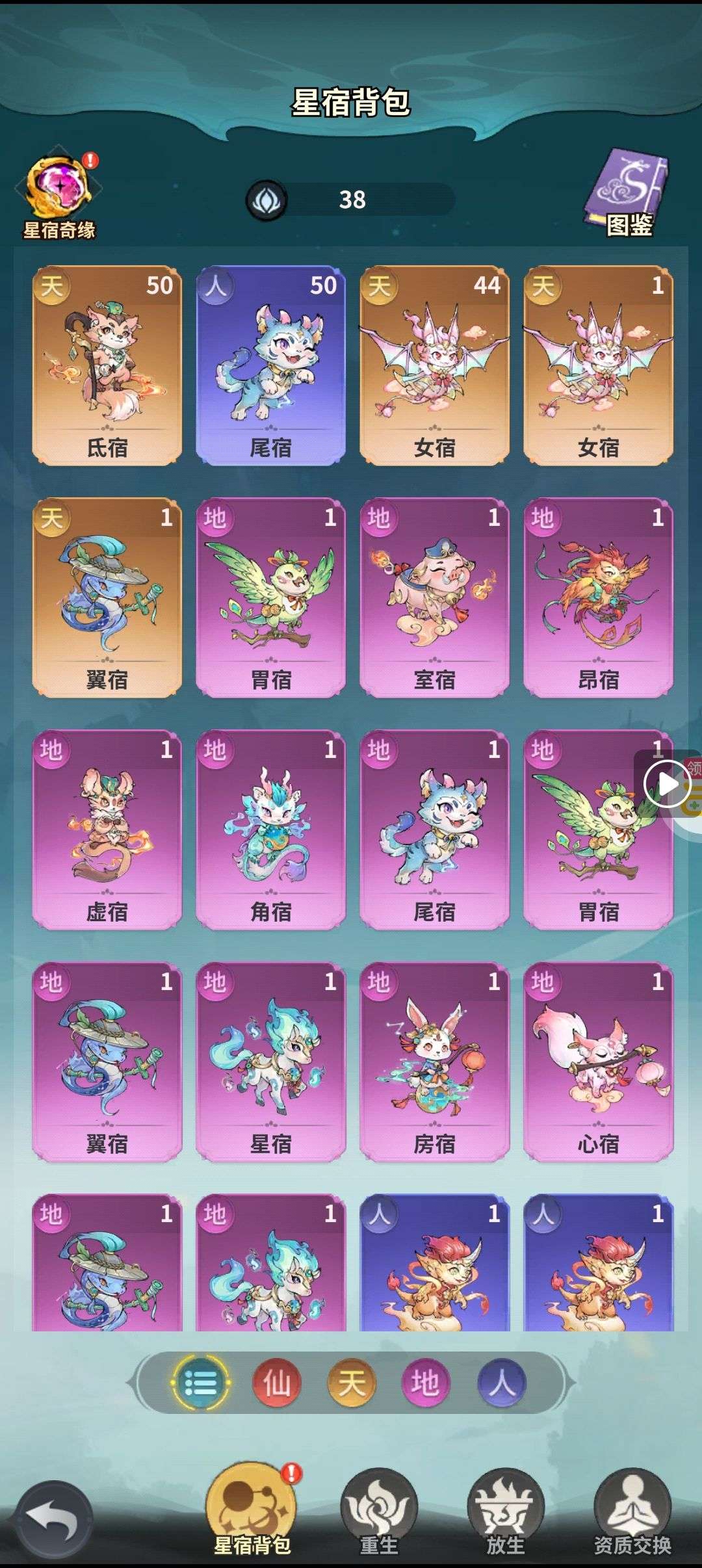This screenshot has width=702, height=1568.
Task: Select the 昂宿 card
Action: click(x=598, y=597)
